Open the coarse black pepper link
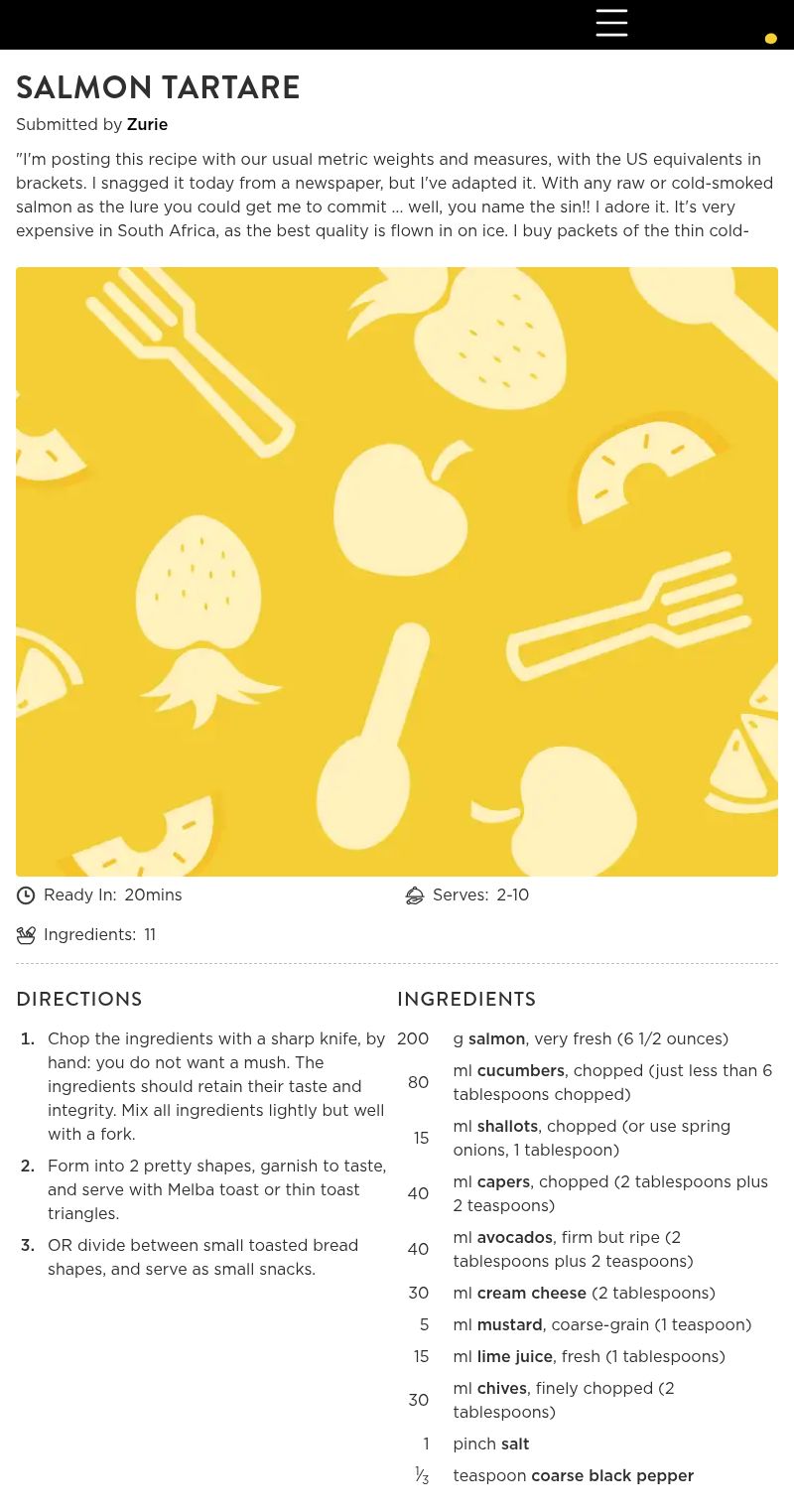Screen dimensions: 794x1512 (611, 1476)
